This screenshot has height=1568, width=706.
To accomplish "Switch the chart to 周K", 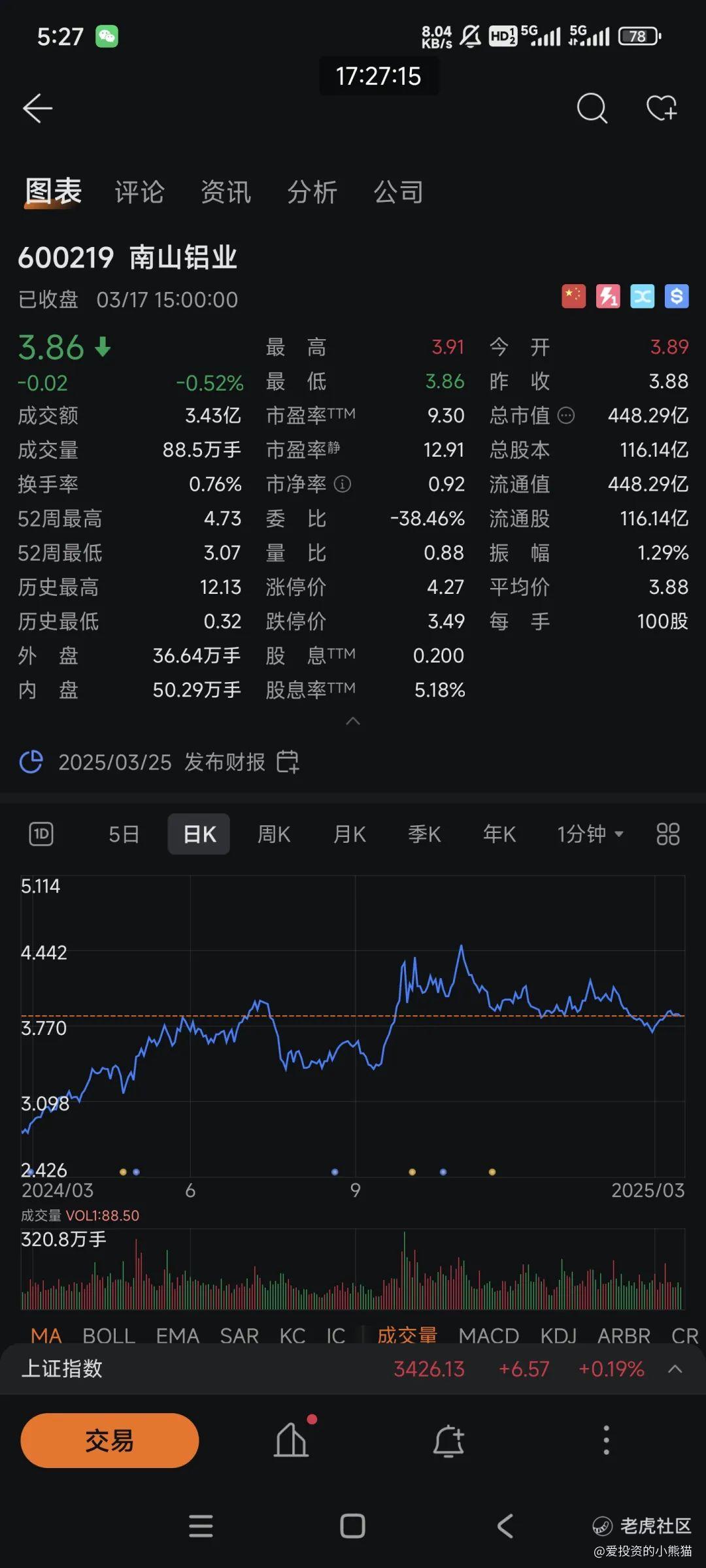I will (274, 834).
